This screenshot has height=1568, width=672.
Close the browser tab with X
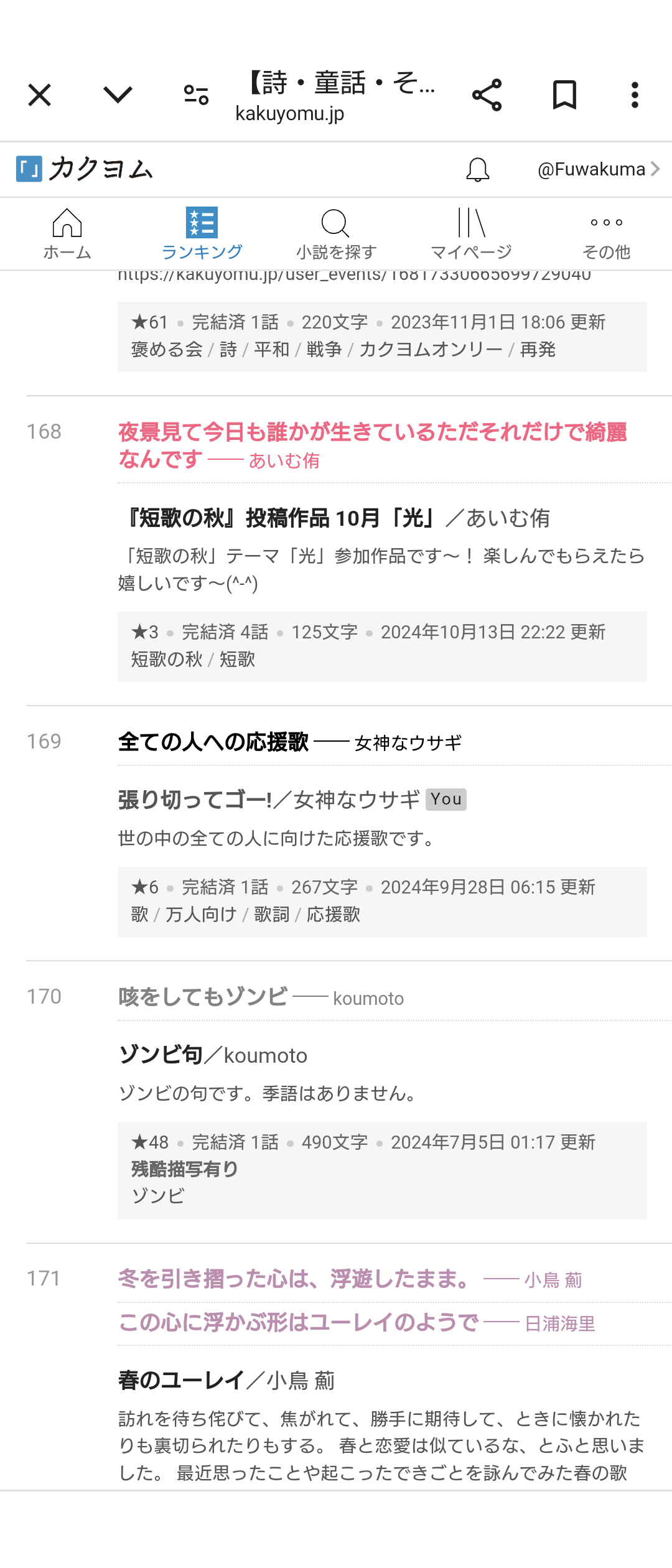[40, 95]
